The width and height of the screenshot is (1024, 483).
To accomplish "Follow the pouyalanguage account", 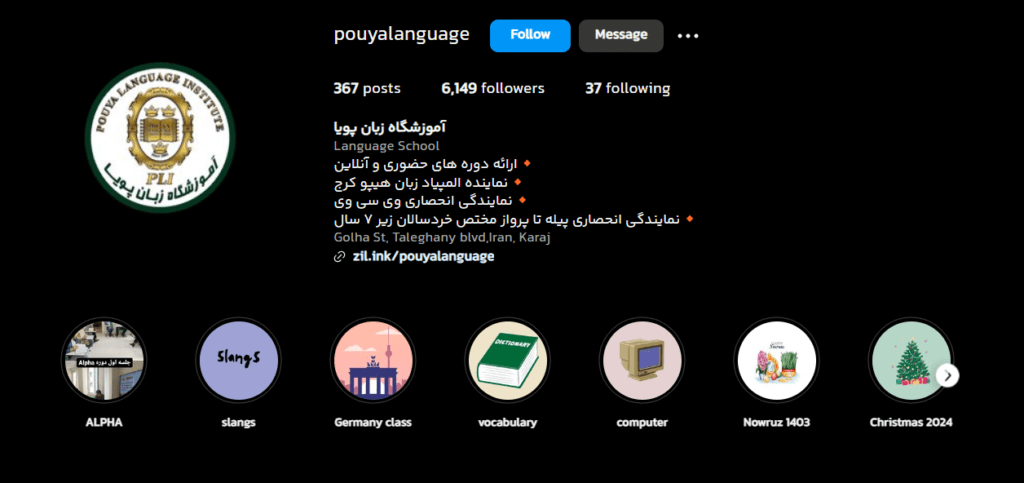I will point(530,35).
